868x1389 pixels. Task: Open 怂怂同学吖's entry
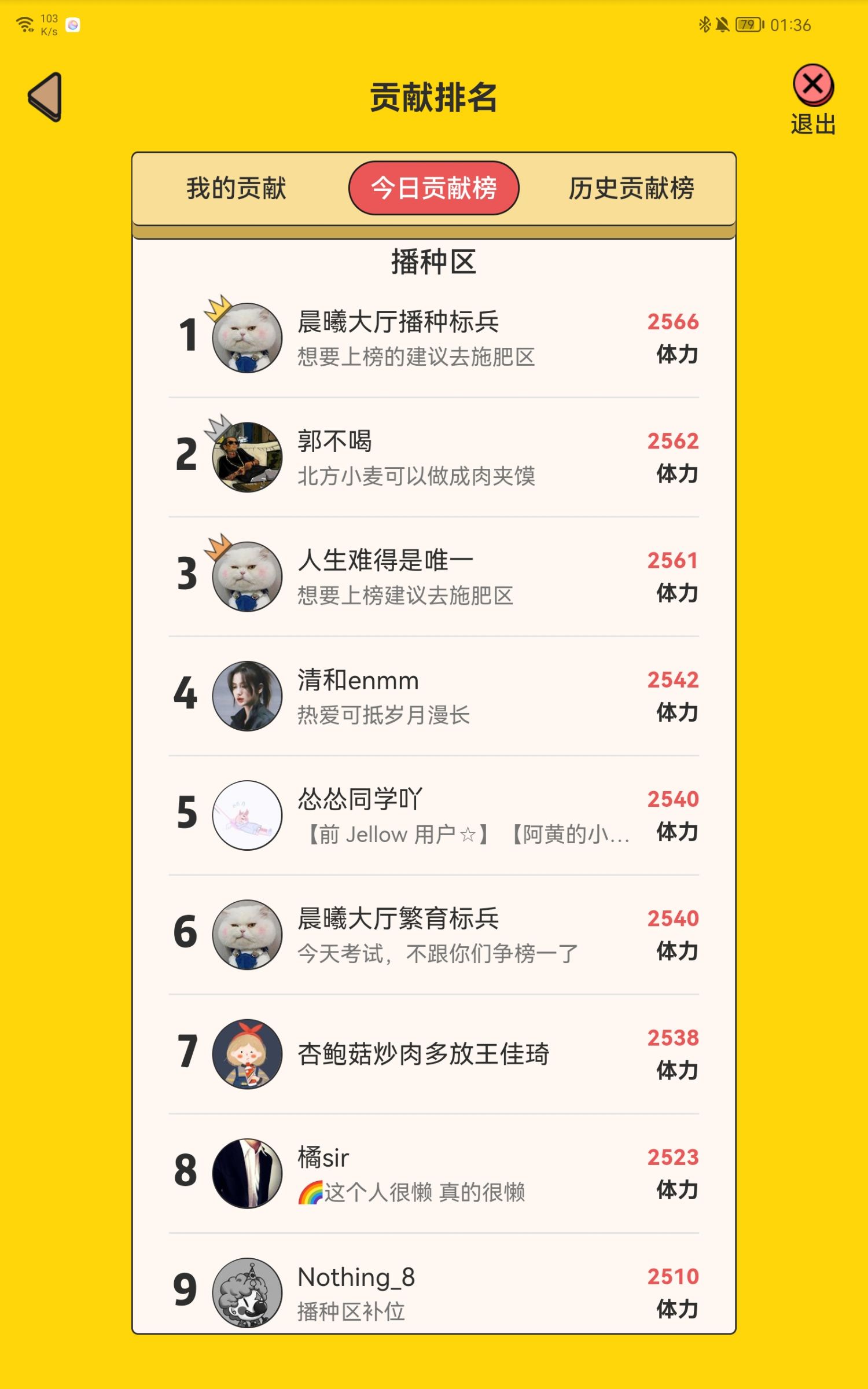pyautogui.click(x=434, y=815)
